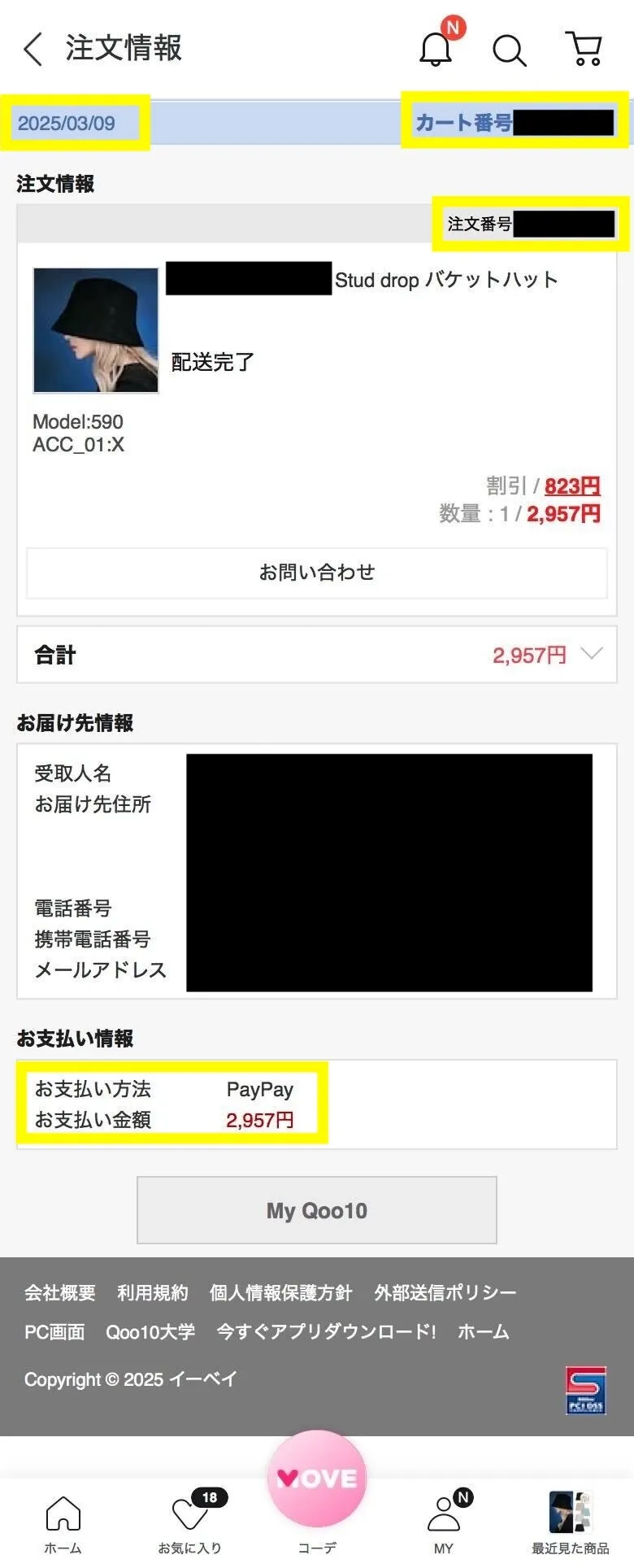Open My Qoo10 button

(x=317, y=1210)
